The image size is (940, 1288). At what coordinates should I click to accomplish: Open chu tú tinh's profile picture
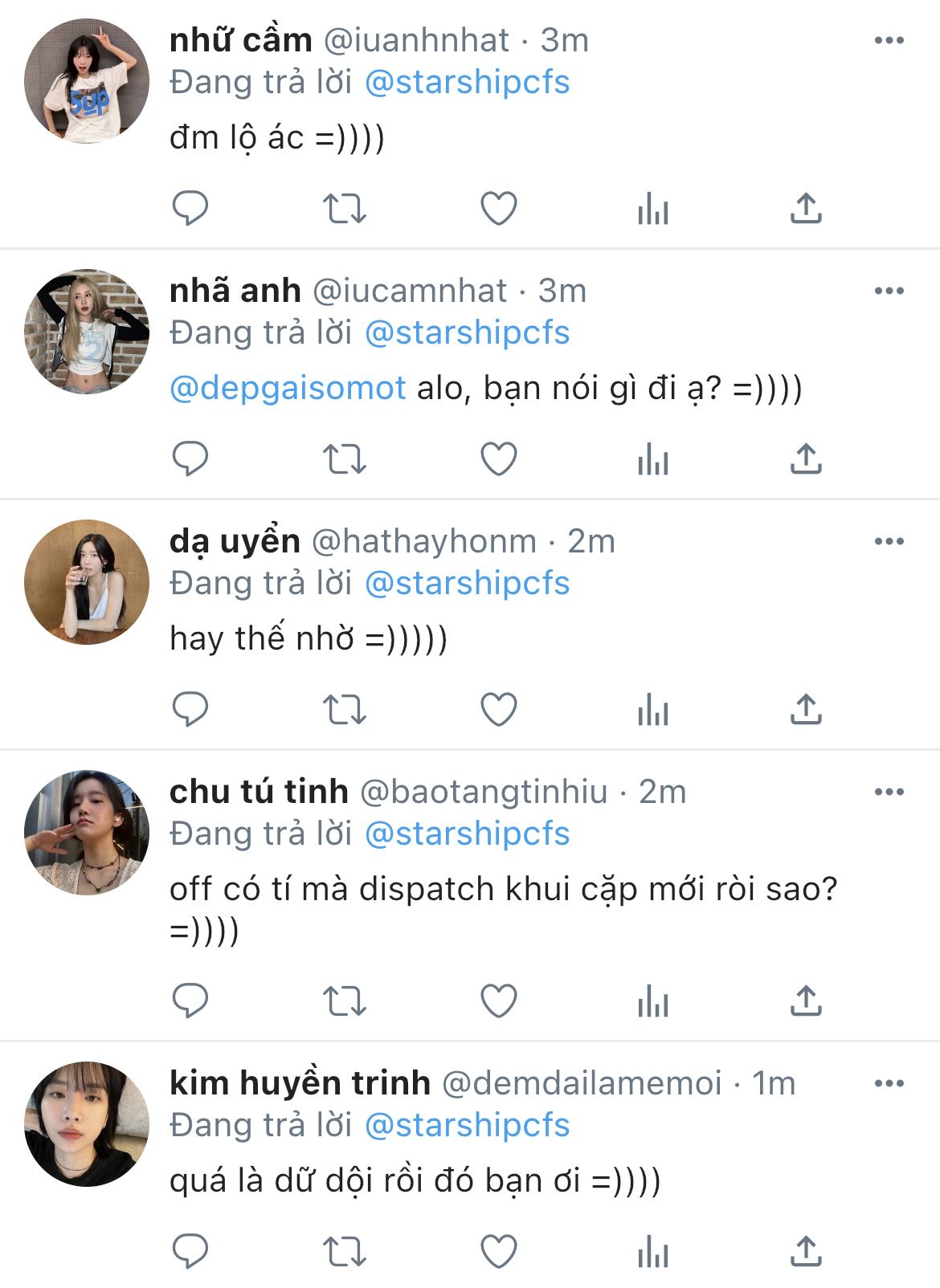[87, 833]
